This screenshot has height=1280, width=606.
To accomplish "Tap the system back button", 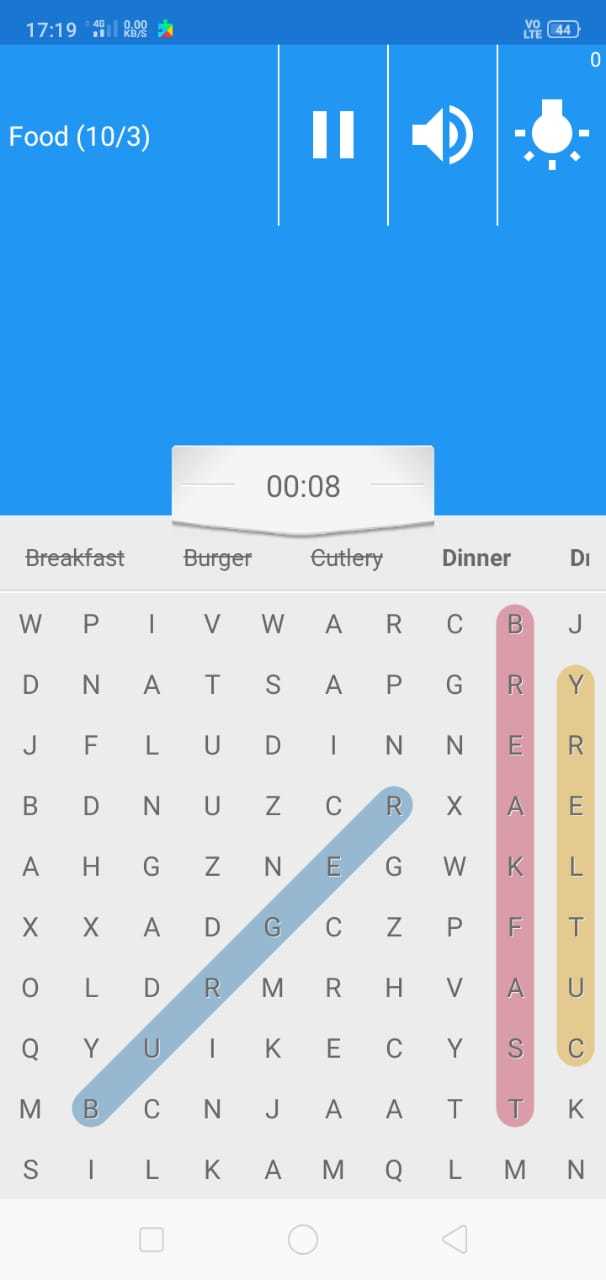I will [454, 1240].
